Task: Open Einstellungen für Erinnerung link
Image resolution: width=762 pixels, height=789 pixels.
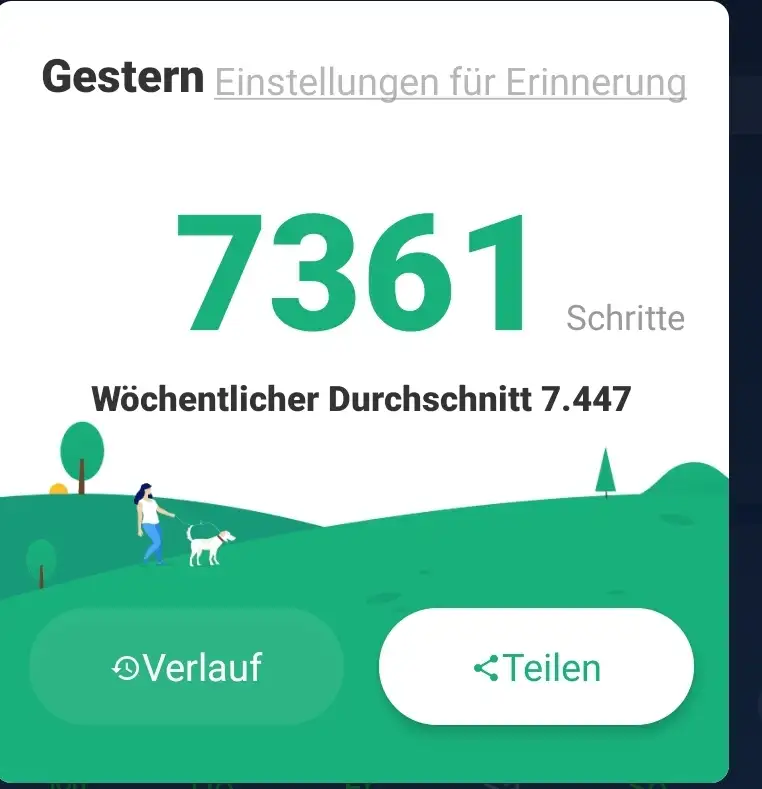Action: point(450,82)
